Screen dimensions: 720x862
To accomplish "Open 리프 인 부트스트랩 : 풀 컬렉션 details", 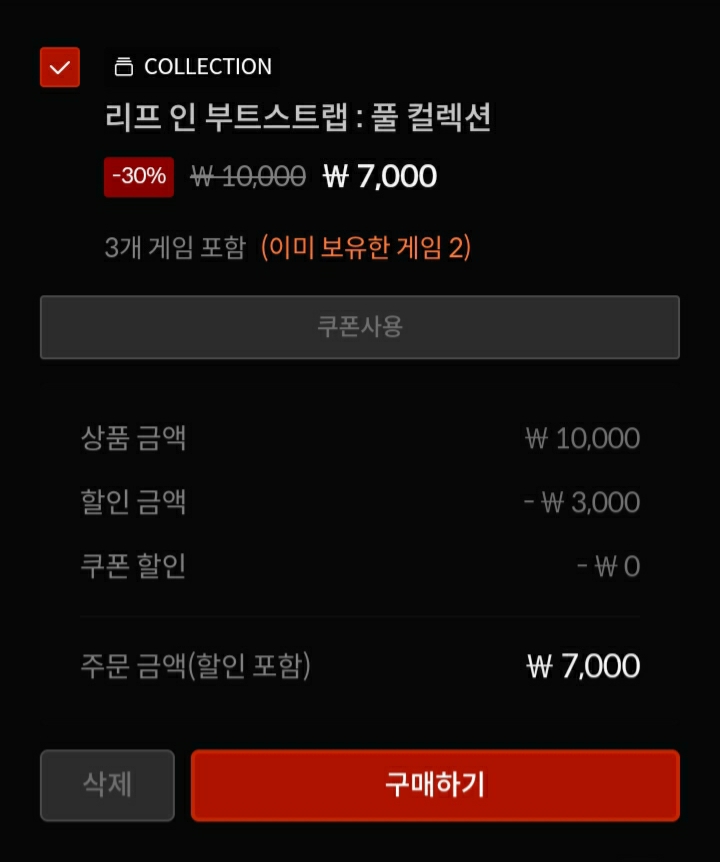I will [298, 118].
